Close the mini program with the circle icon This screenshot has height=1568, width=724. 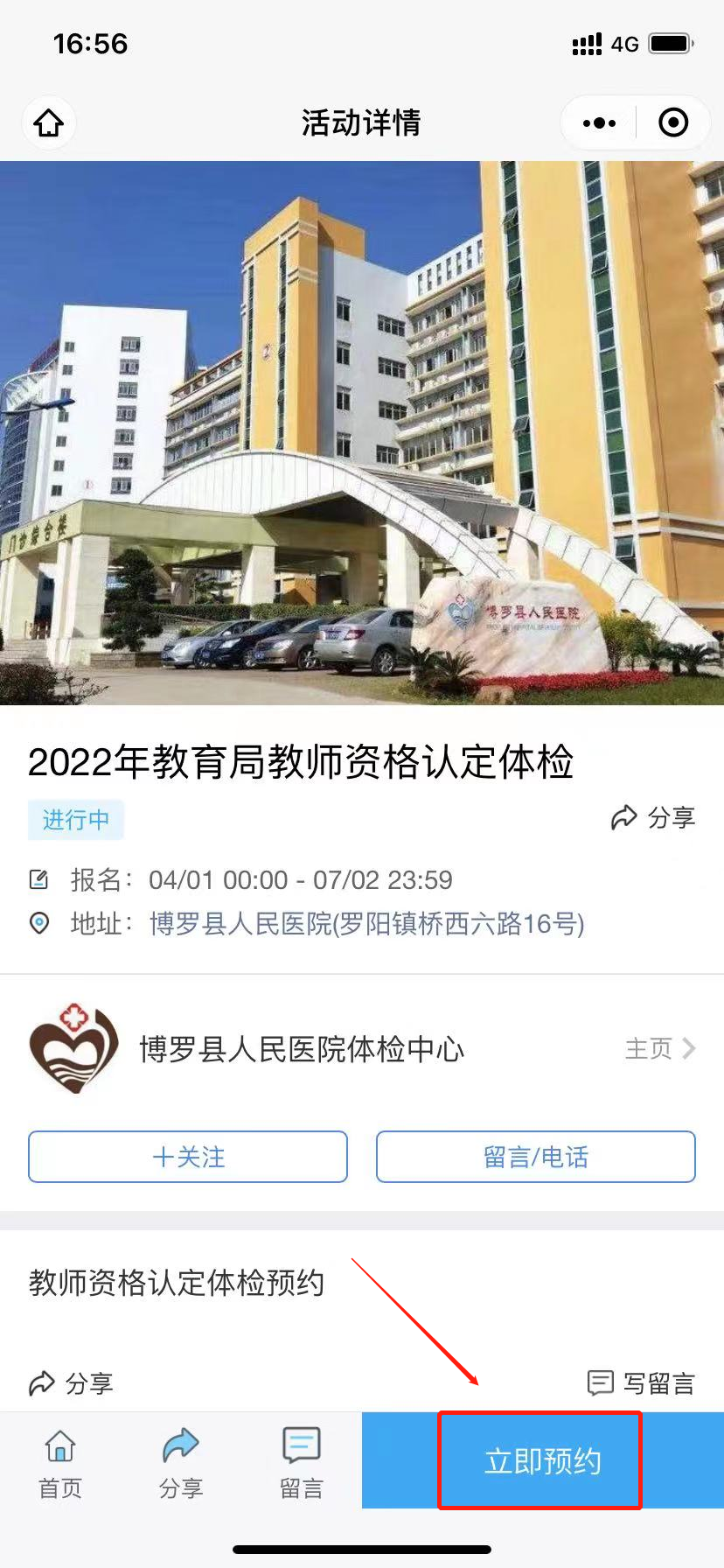[672, 123]
